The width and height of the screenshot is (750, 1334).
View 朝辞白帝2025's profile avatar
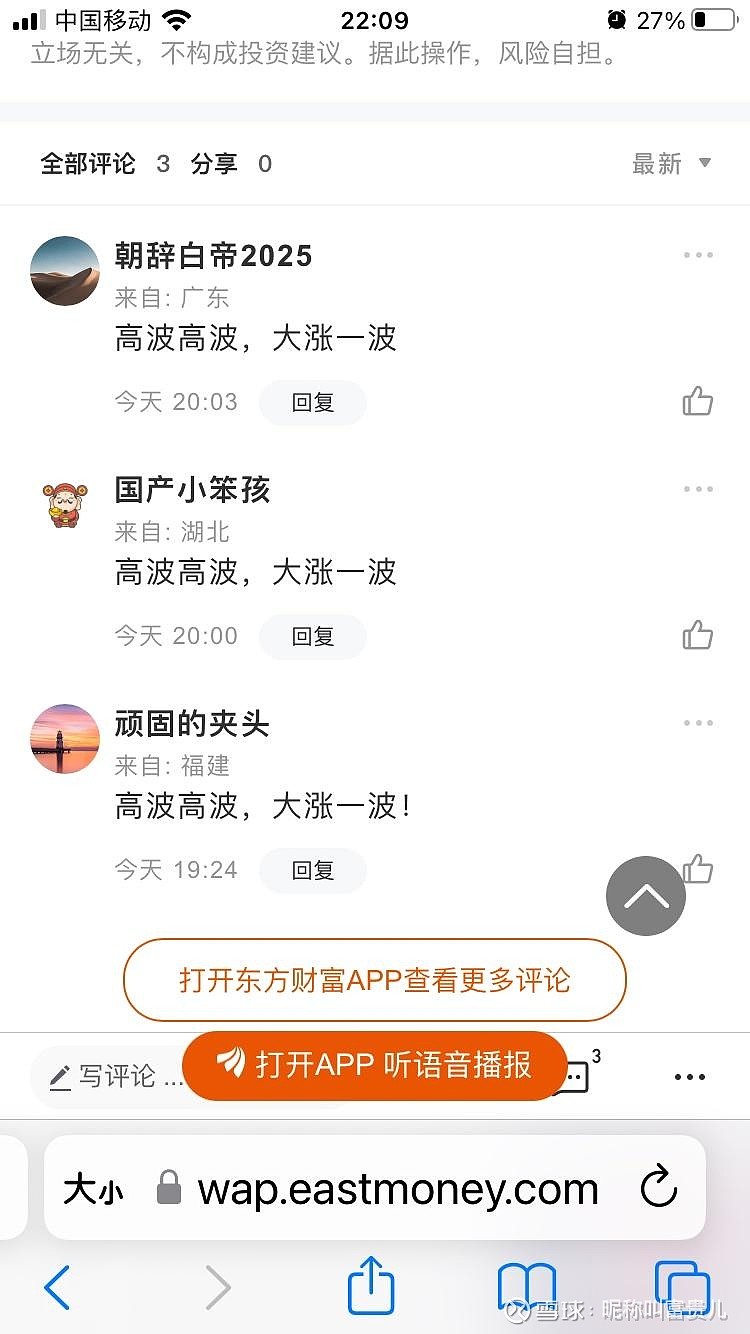pyautogui.click(x=65, y=271)
